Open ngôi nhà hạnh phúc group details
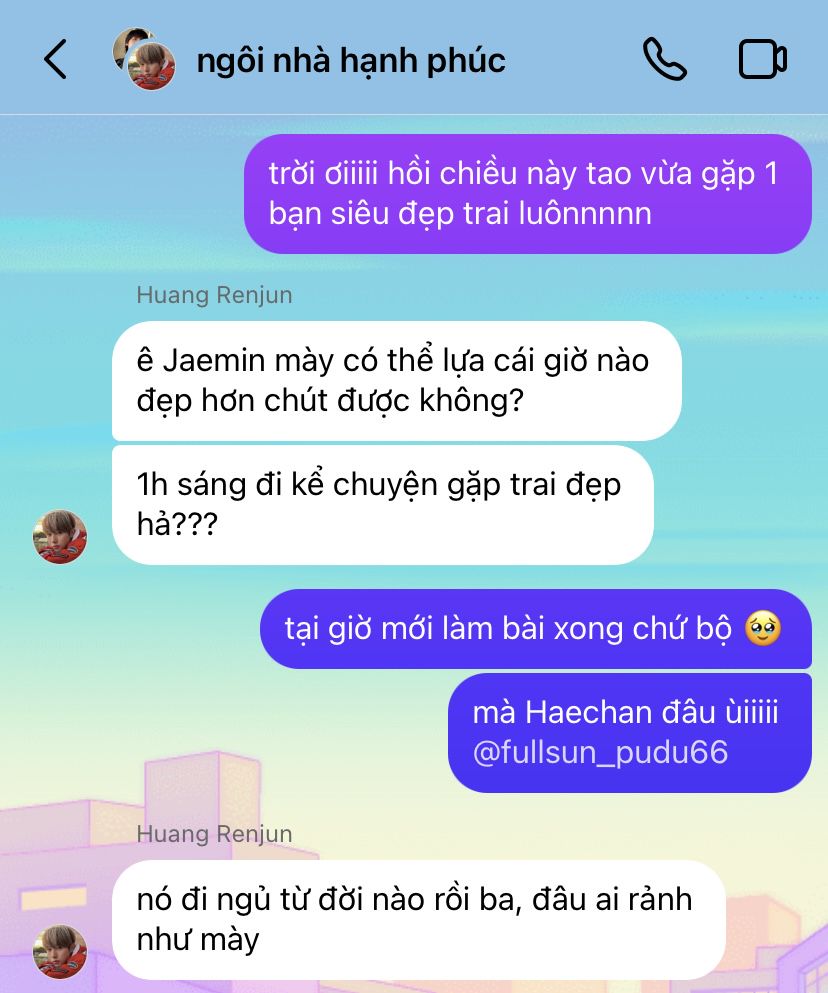Viewport: 828px width, 993px height. [x=350, y=60]
